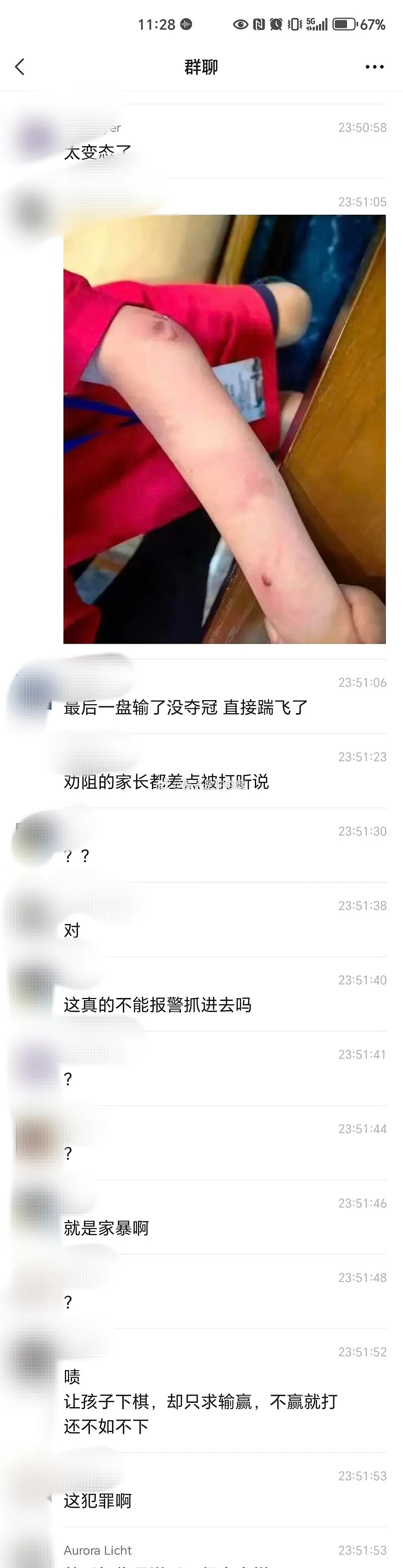Go back from the 群聊 screen

20,67
